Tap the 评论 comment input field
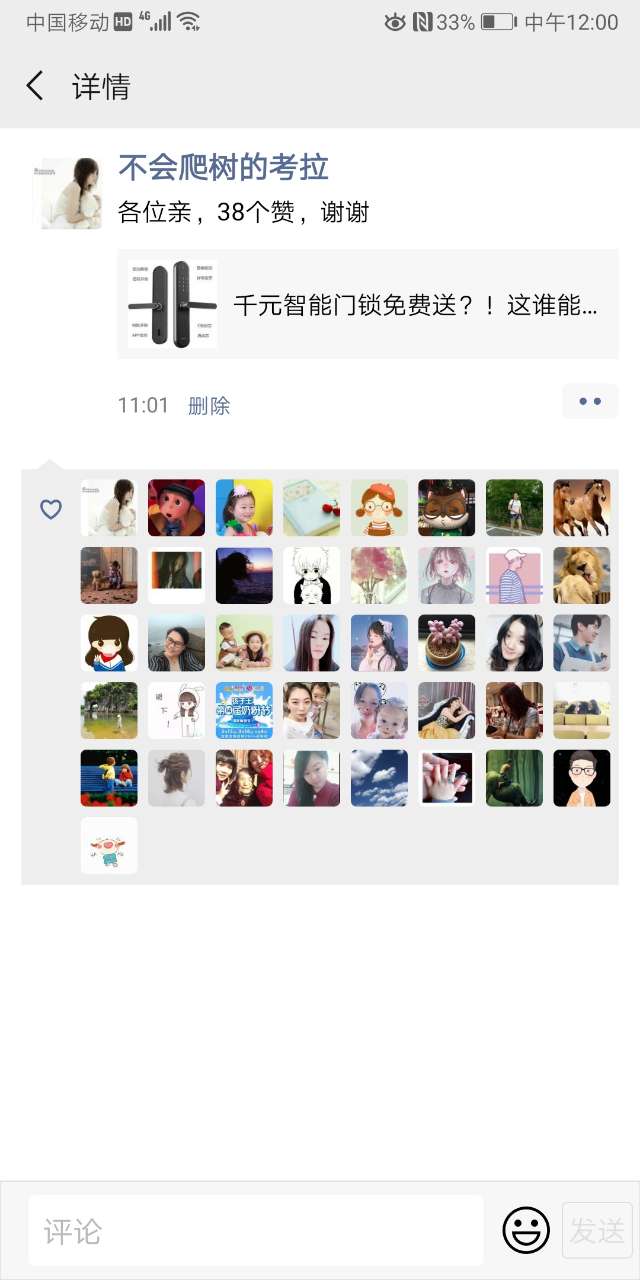This screenshot has height=1280, width=640. point(255,1230)
